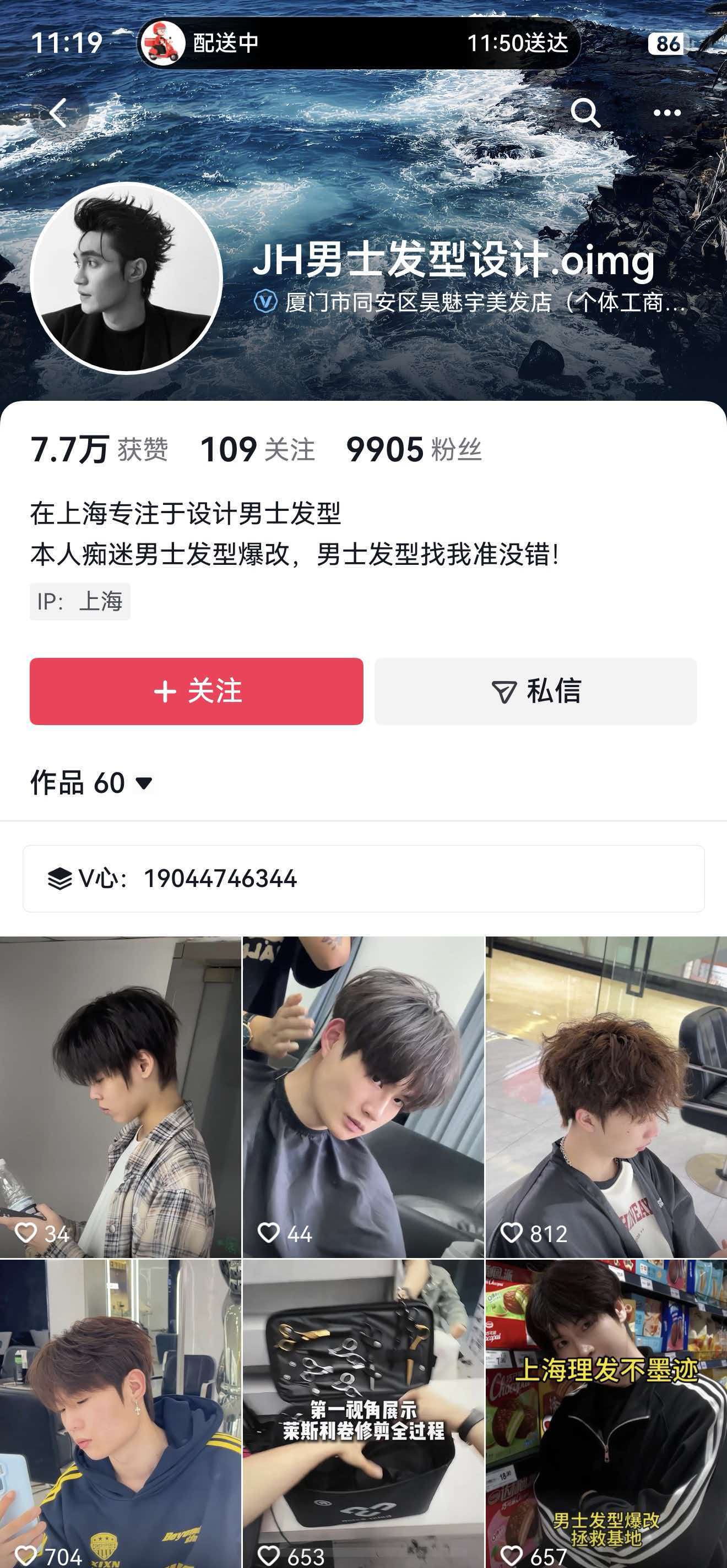727x1568 pixels.
Task: View the profile avatar photo
Action: click(126, 277)
